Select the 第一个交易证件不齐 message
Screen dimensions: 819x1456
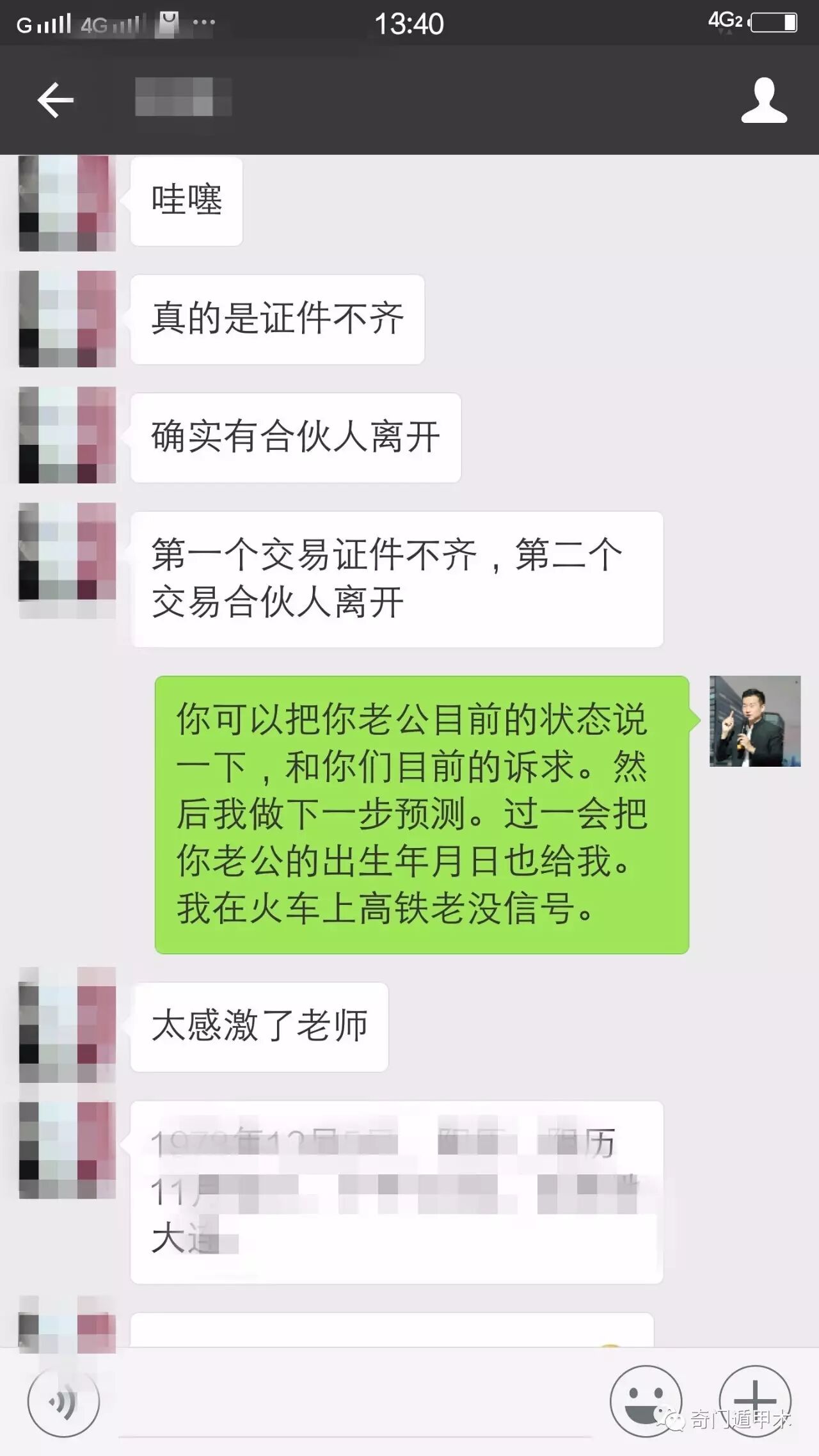[x=397, y=579]
